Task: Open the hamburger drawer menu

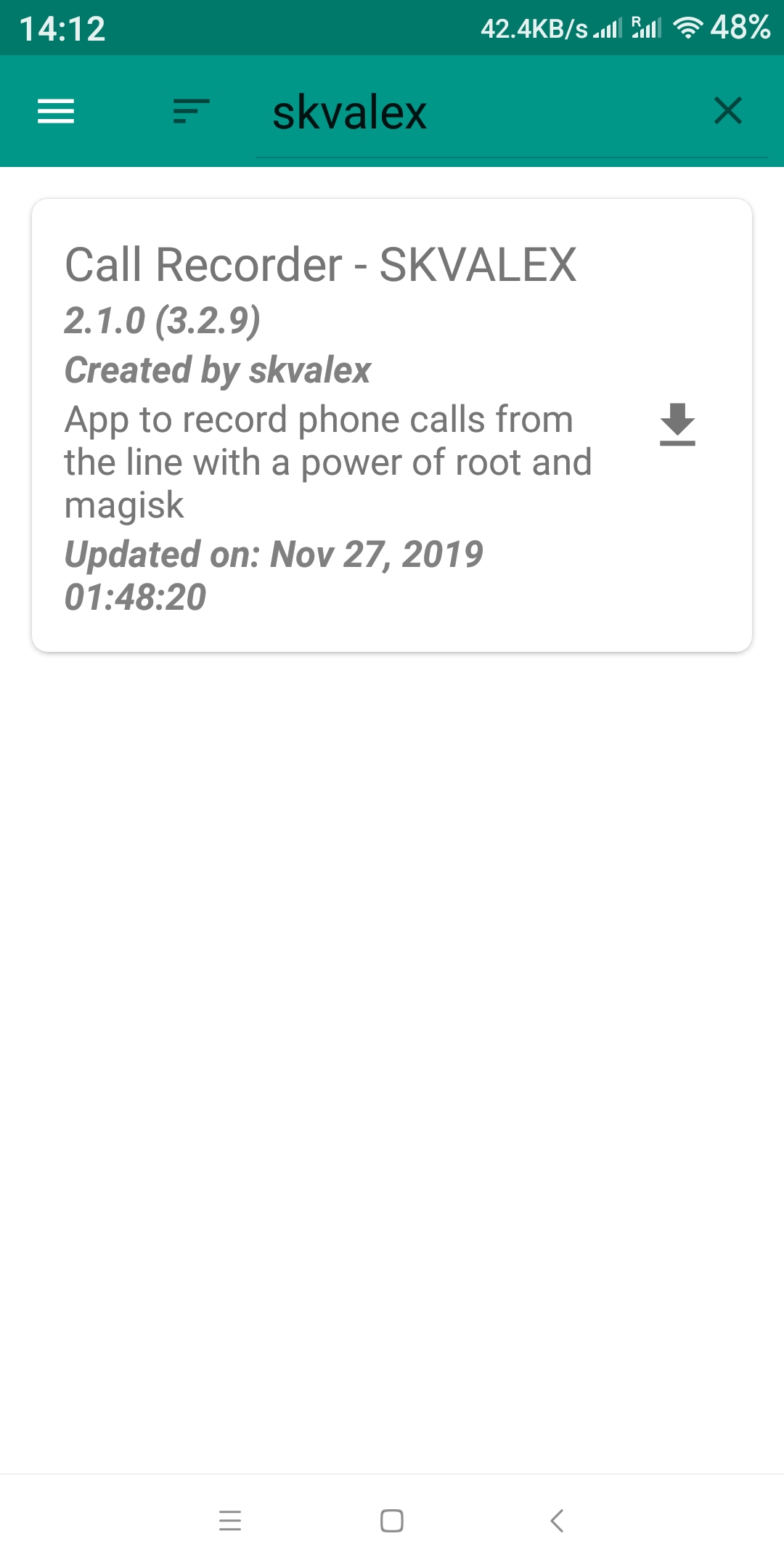Action: click(56, 111)
